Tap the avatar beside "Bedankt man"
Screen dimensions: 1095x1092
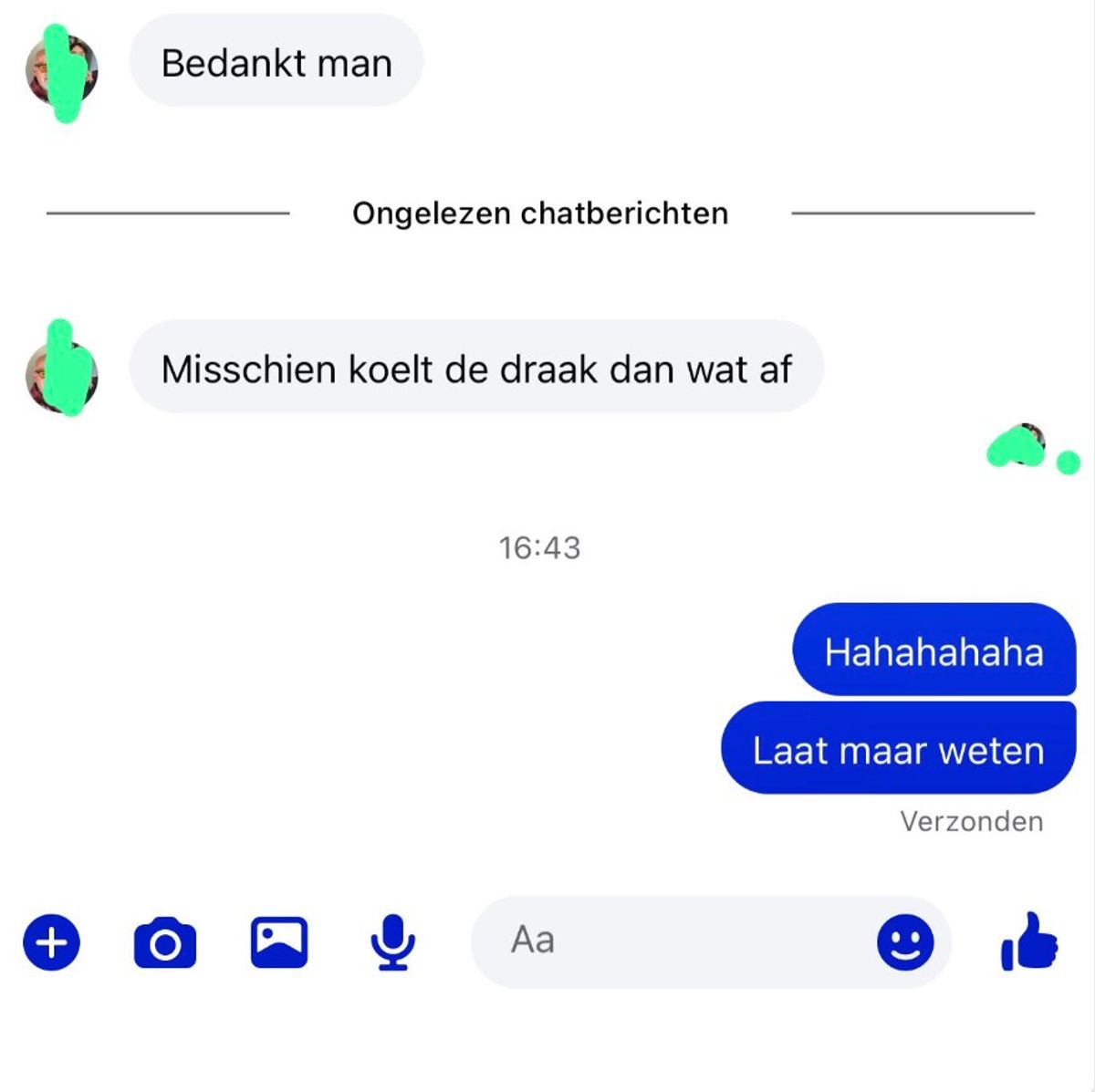coord(61,70)
